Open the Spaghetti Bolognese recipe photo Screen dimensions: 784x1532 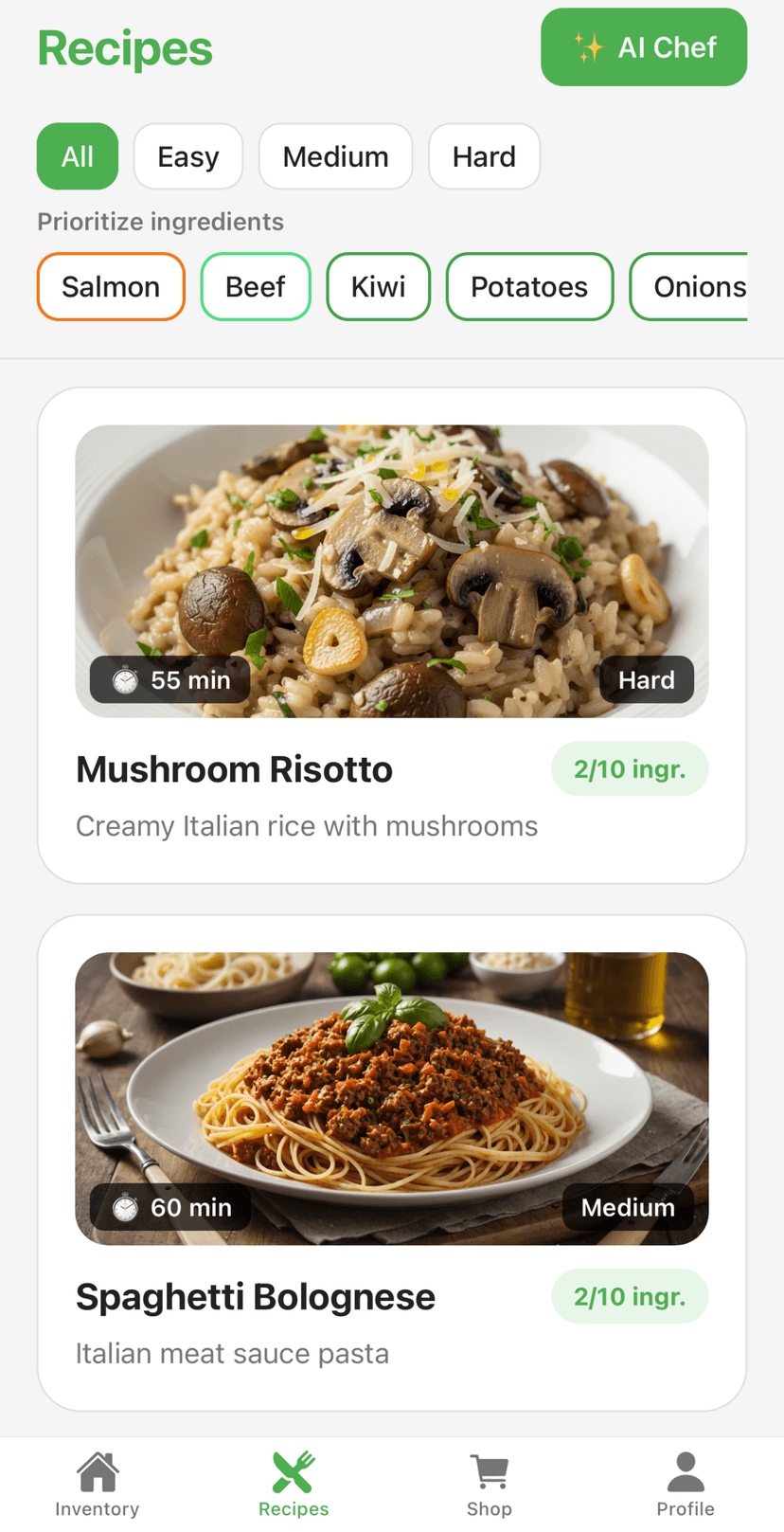[x=392, y=1096]
